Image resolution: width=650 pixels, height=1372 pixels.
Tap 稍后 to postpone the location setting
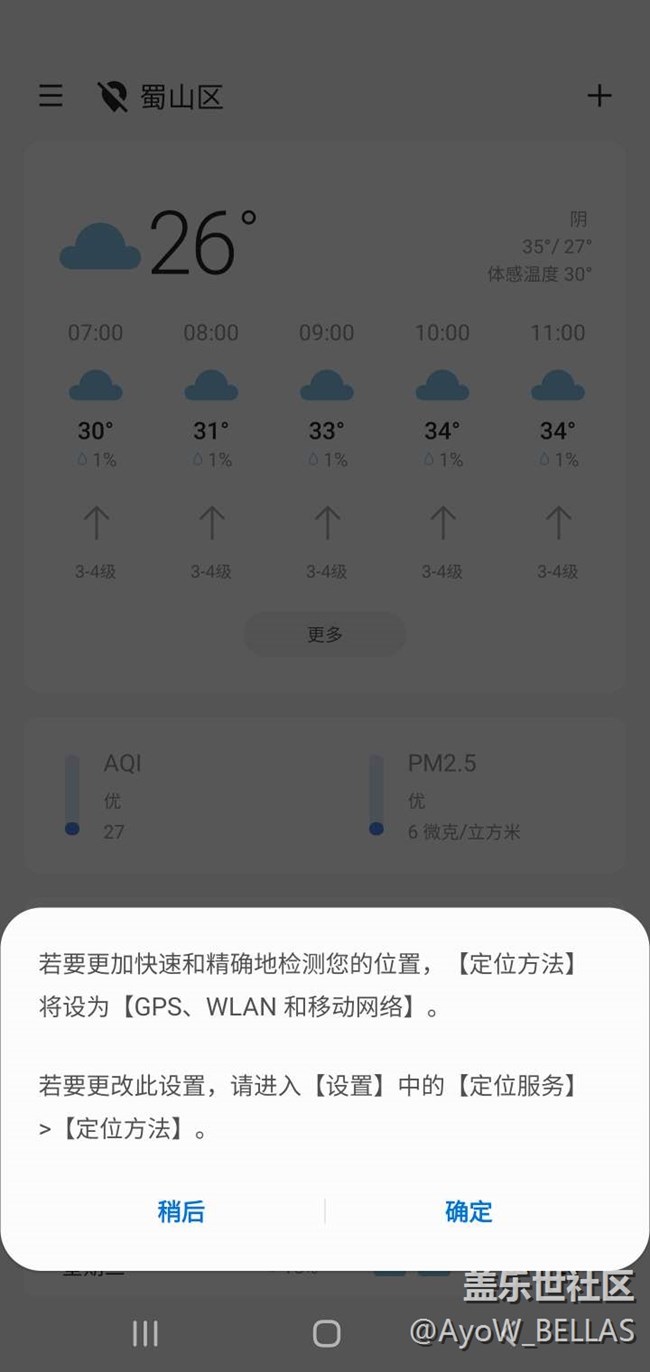point(181,1211)
